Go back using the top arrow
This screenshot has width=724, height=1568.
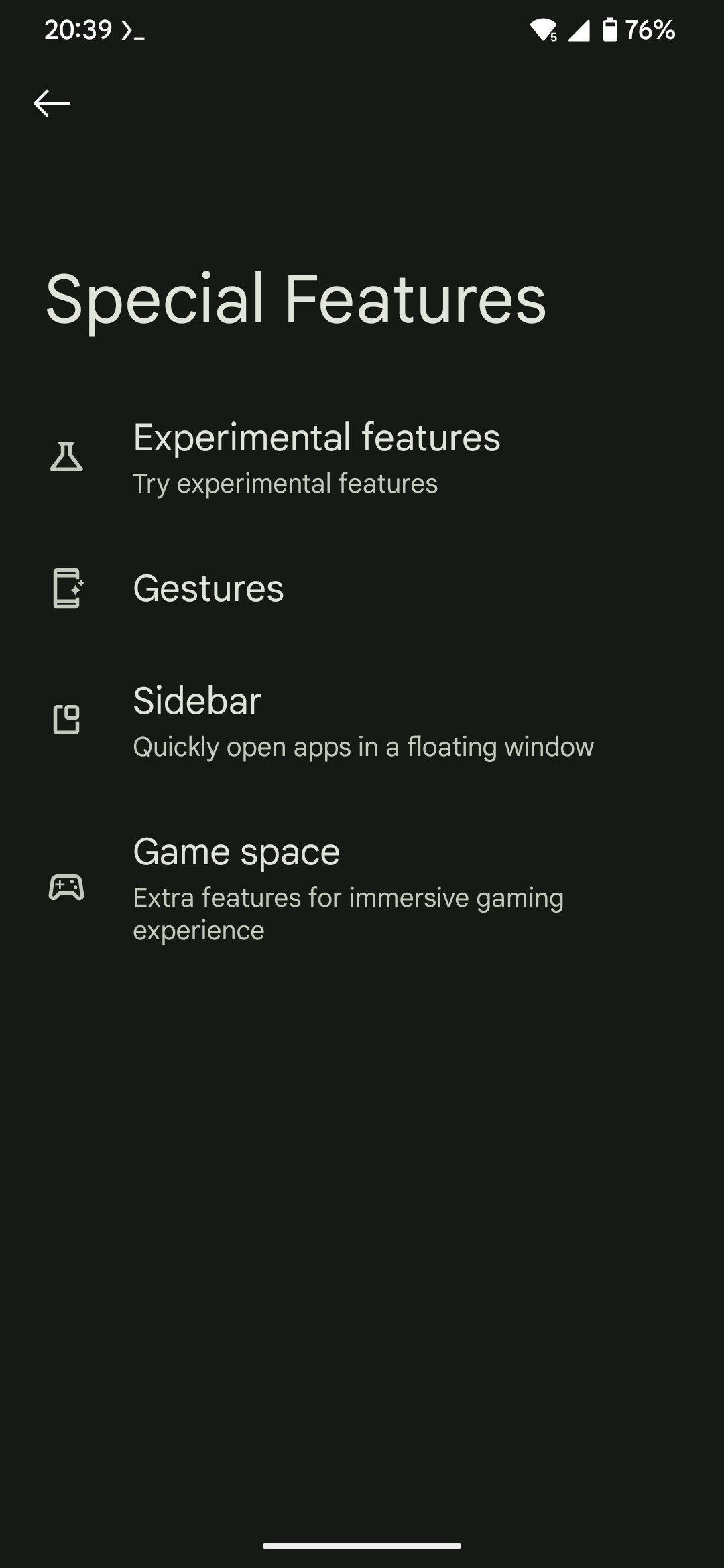pyautogui.click(x=52, y=103)
